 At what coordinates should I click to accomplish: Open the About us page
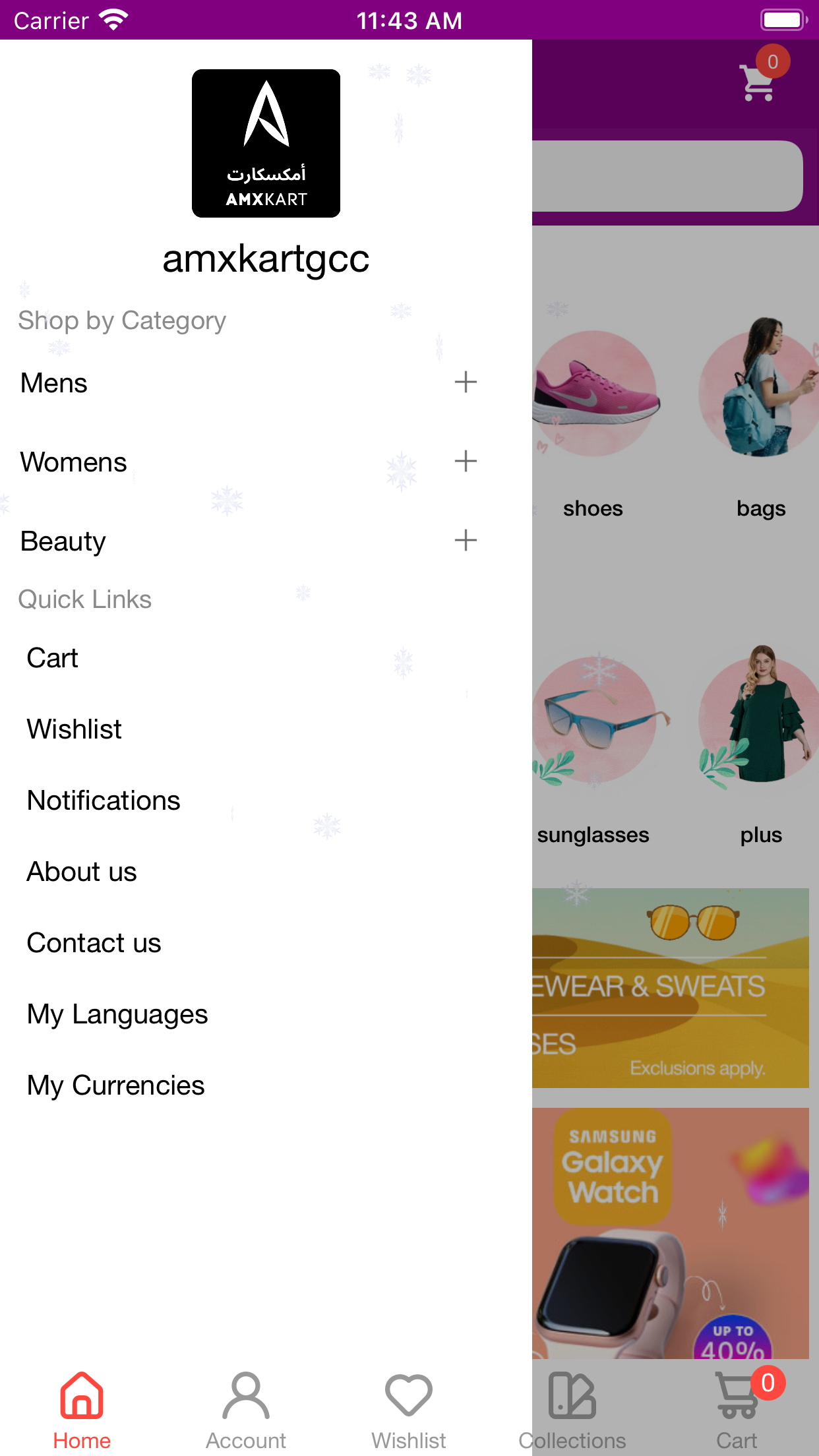point(82,872)
